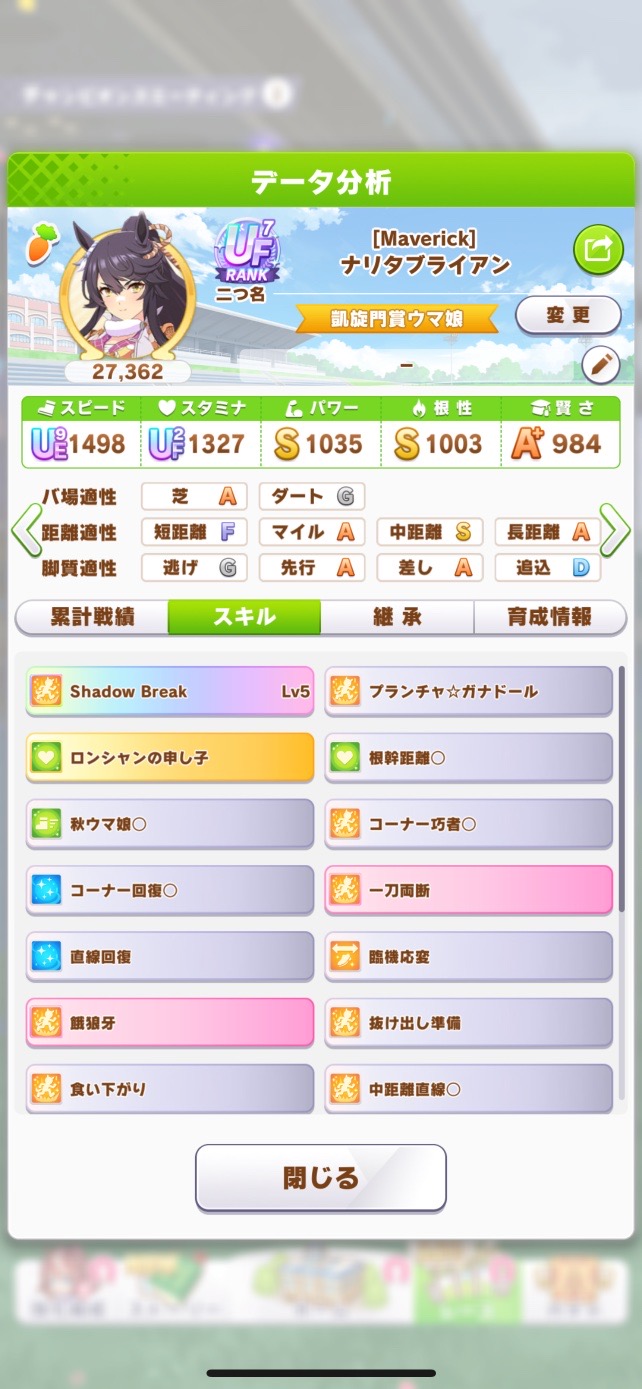
Task: Switch to the 育成情報 tab
Action: coord(549,617)
